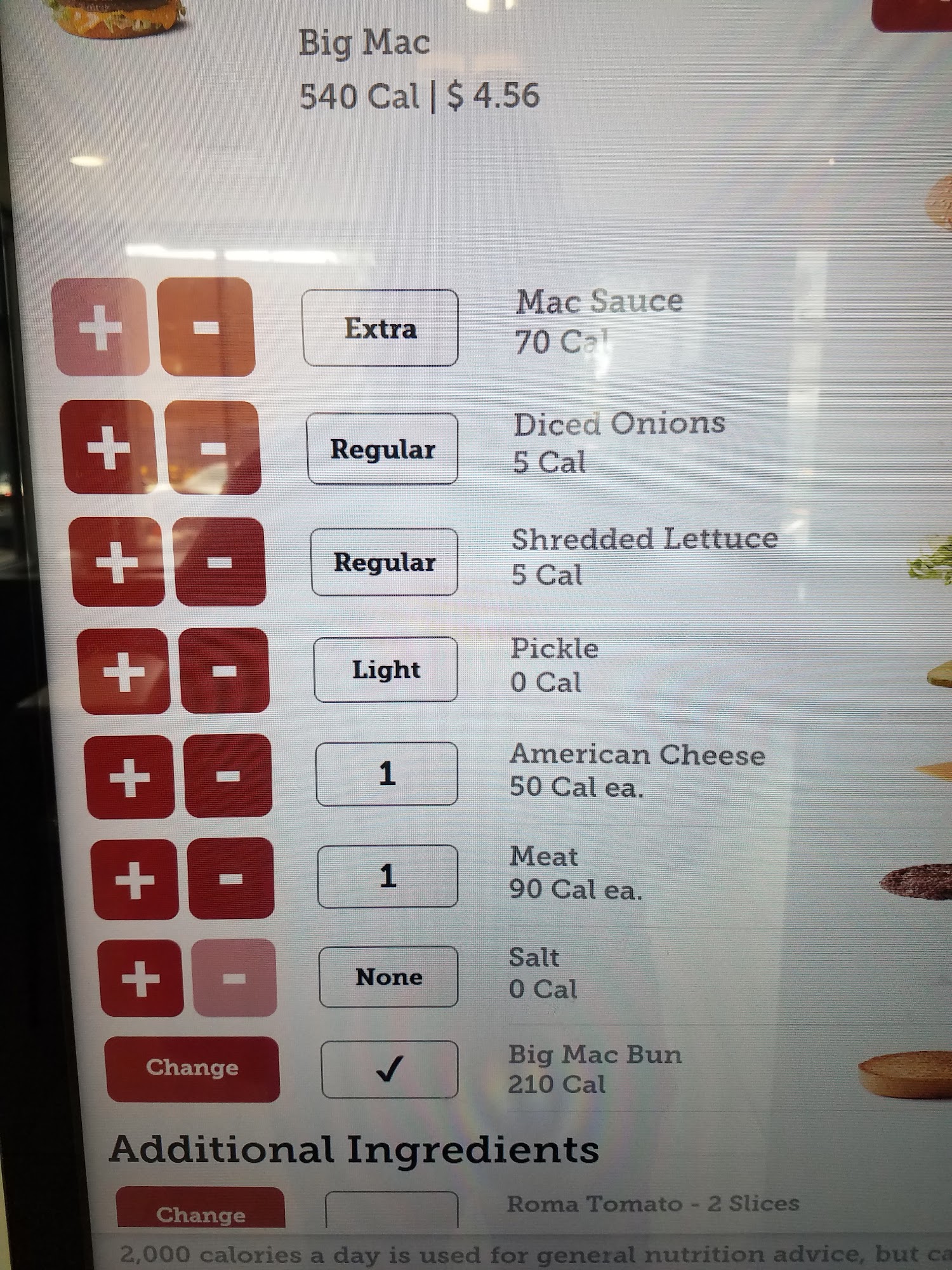Change the Big Mac Bun
This screenshot has width=952, height=1270.
(x=193, y=1068)
